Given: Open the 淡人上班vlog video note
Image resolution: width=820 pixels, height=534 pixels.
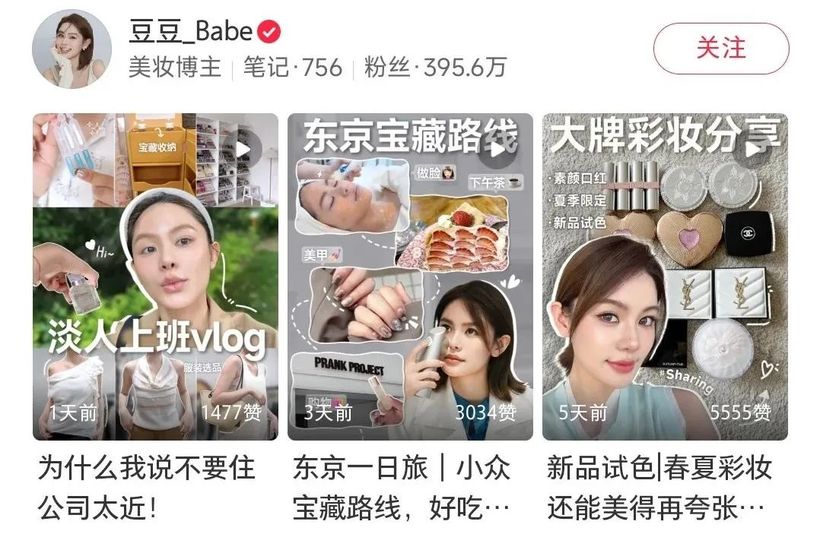Looking at the screenshot, I should tap(155, 277).
